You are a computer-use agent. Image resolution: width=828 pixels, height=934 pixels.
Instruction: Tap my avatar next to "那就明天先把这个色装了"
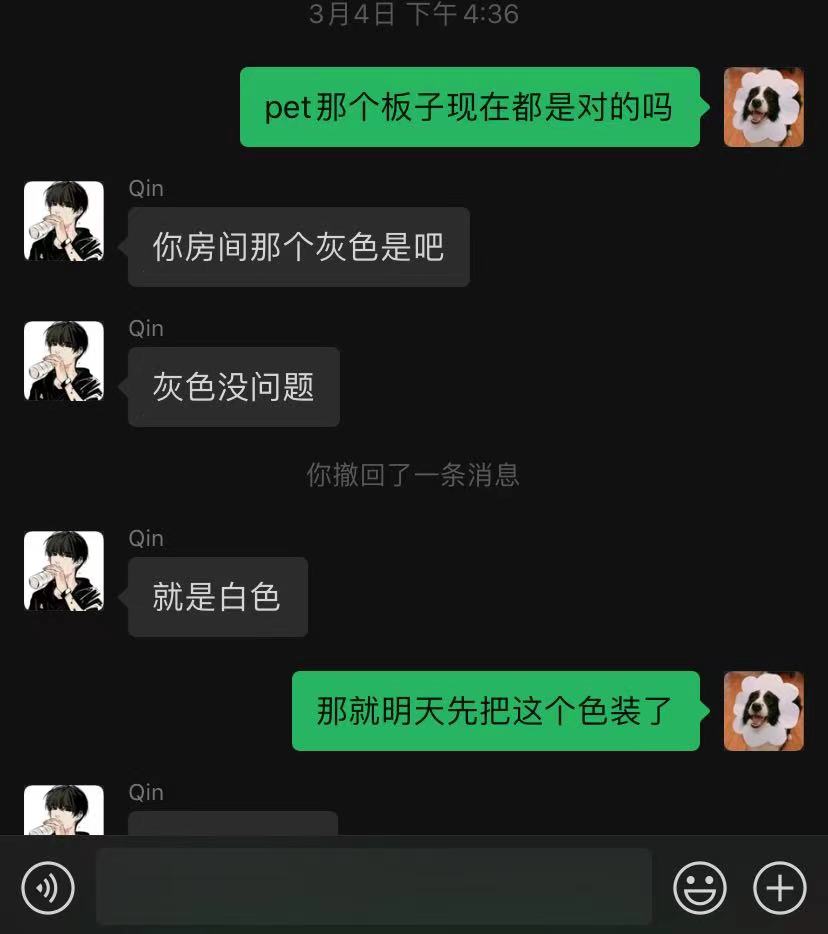[x=764, y=711]
